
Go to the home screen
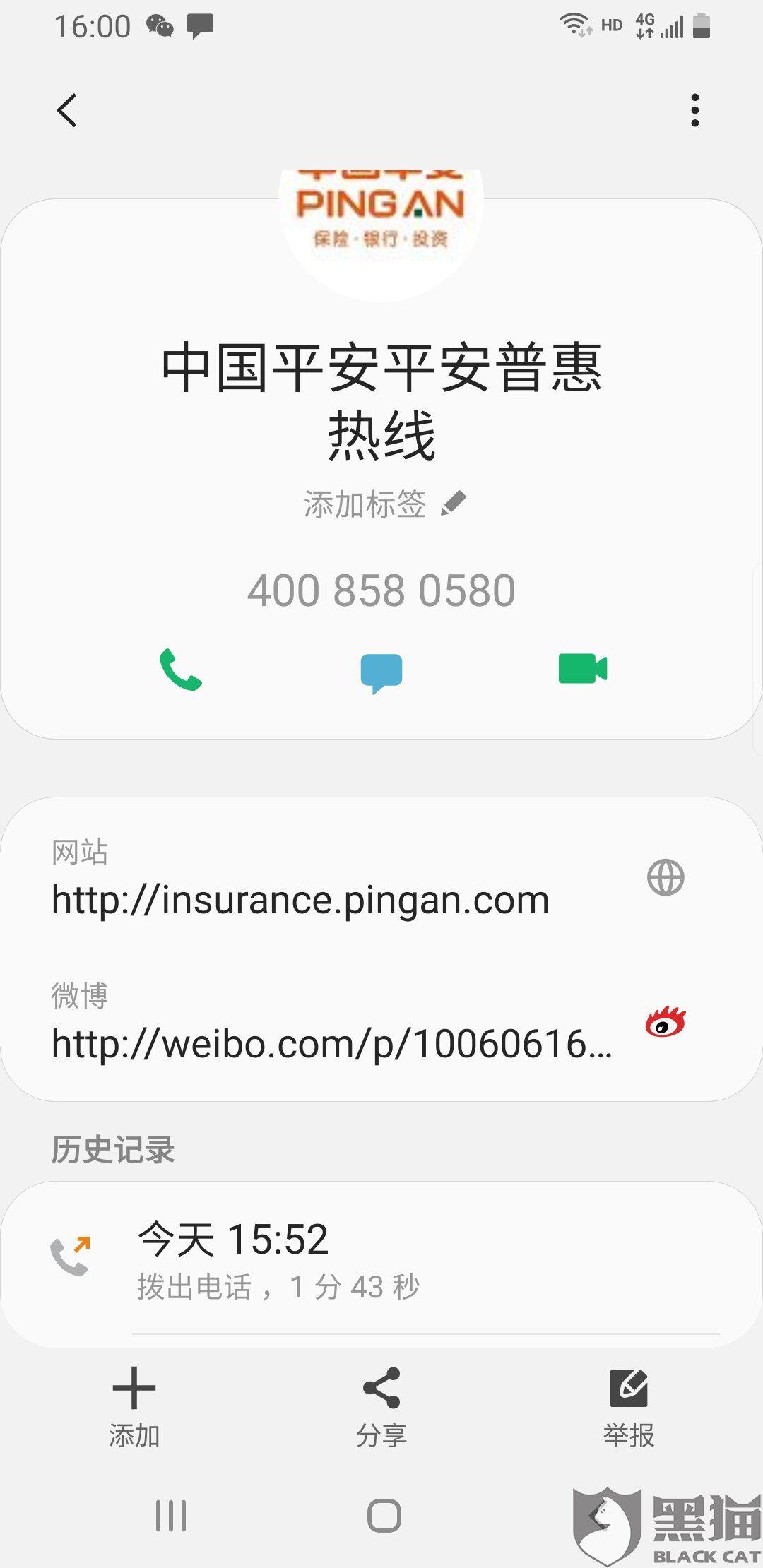(384, 1515)
